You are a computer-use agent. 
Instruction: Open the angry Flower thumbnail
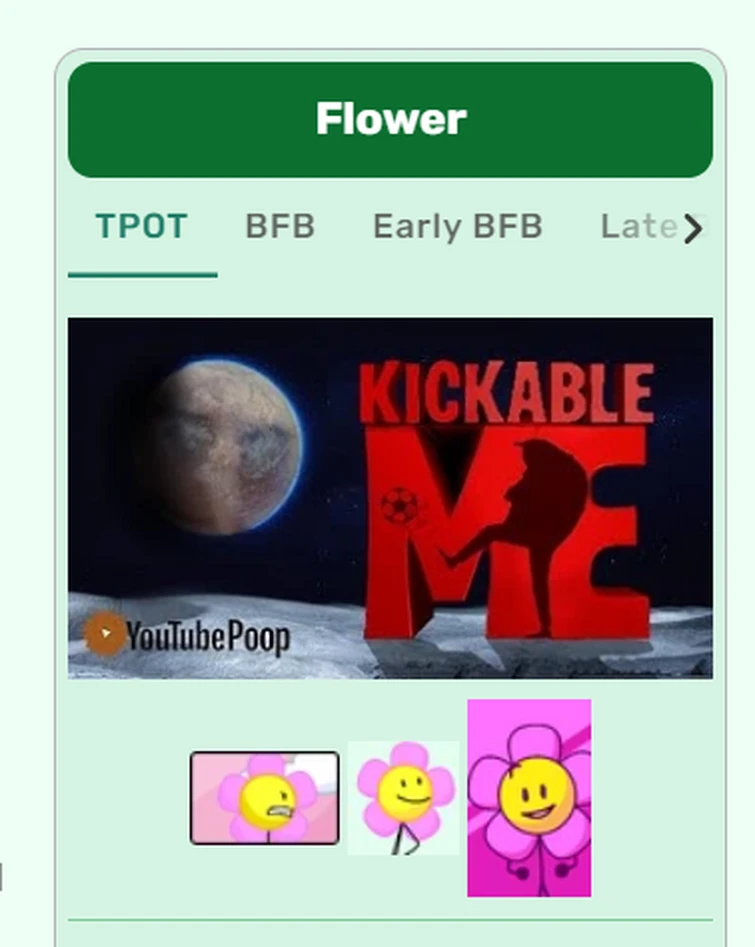tap(265, 798)
